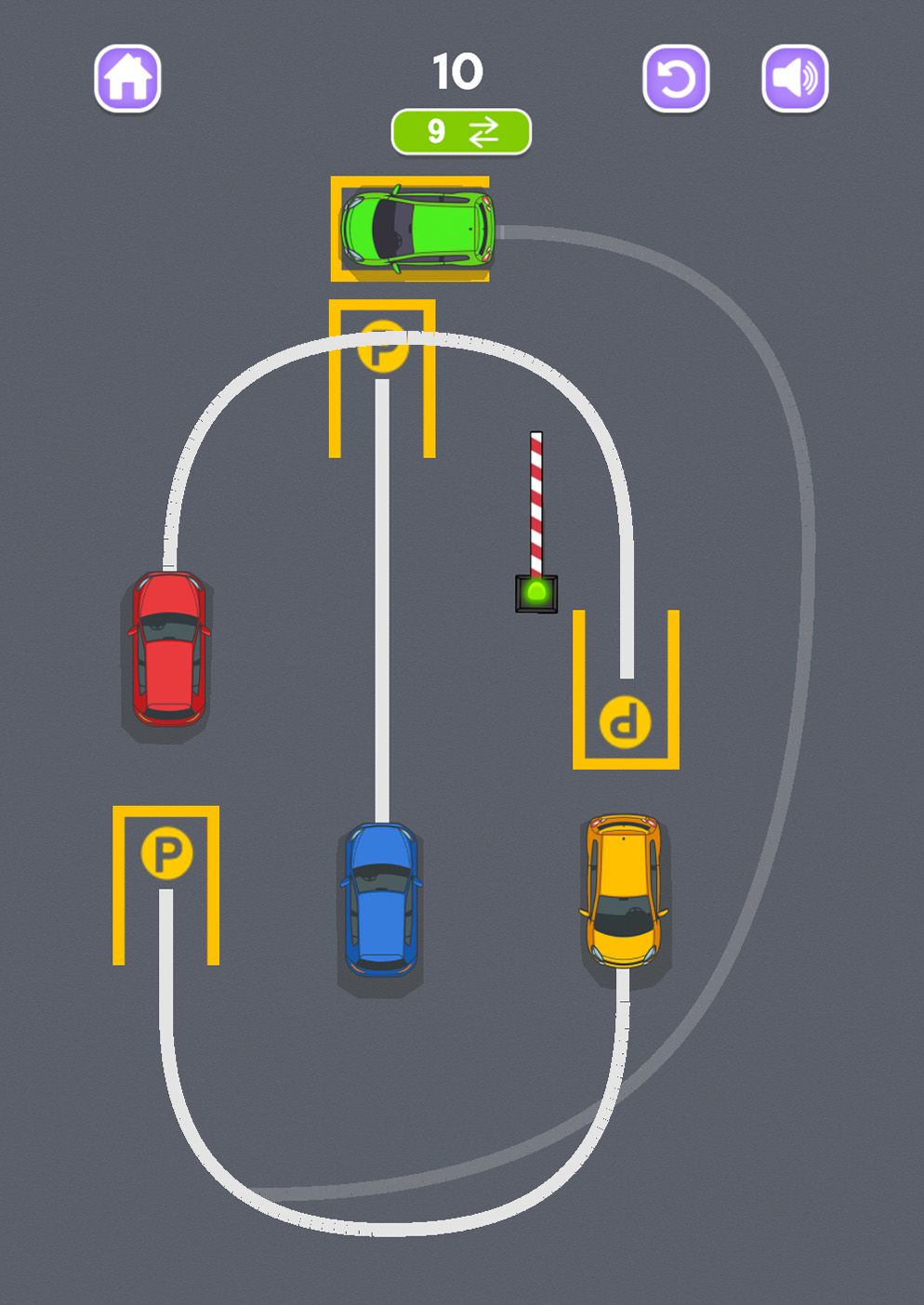Toggle the barrier gate's green light switch
Viewport: 924px width, 1305px height.
tap(536, 593)
